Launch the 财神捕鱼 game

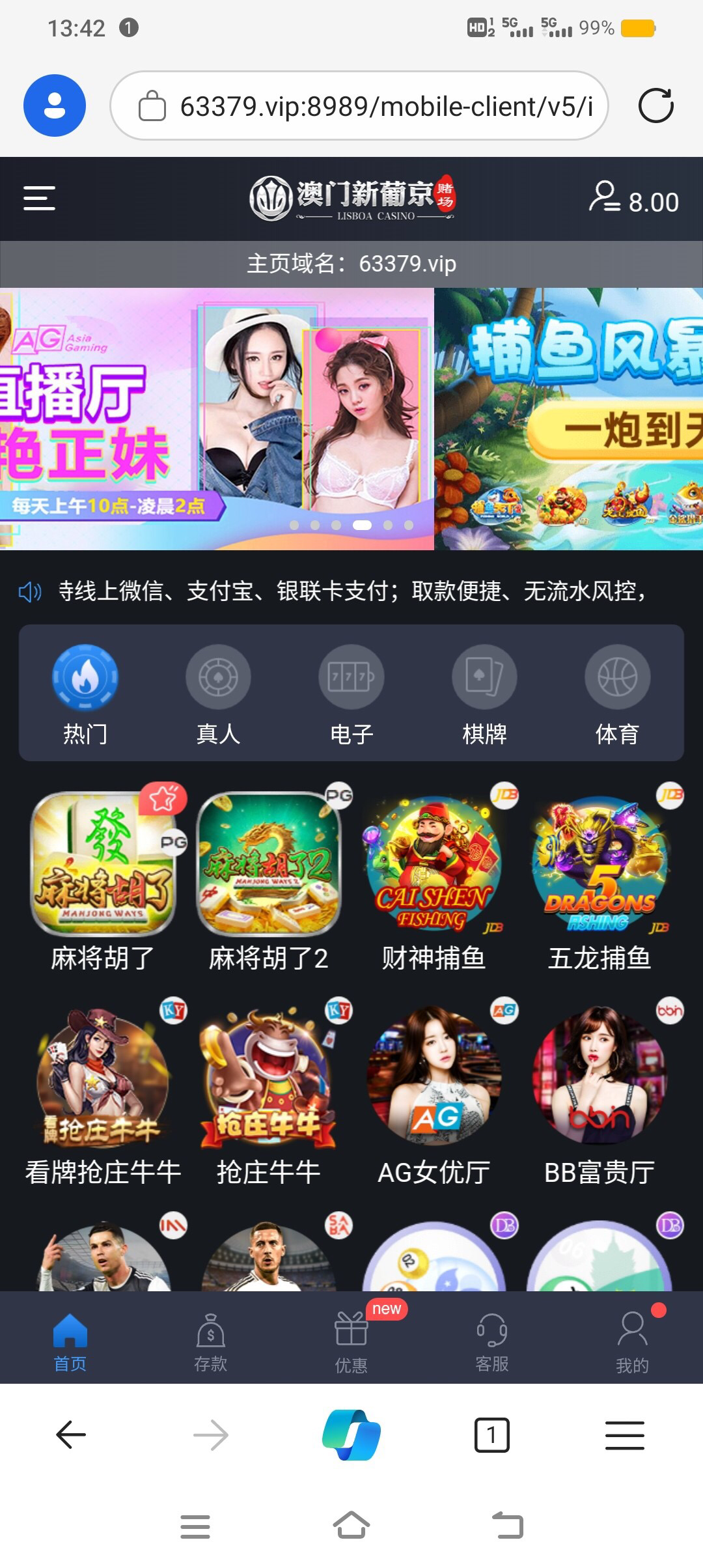(434, 865)
